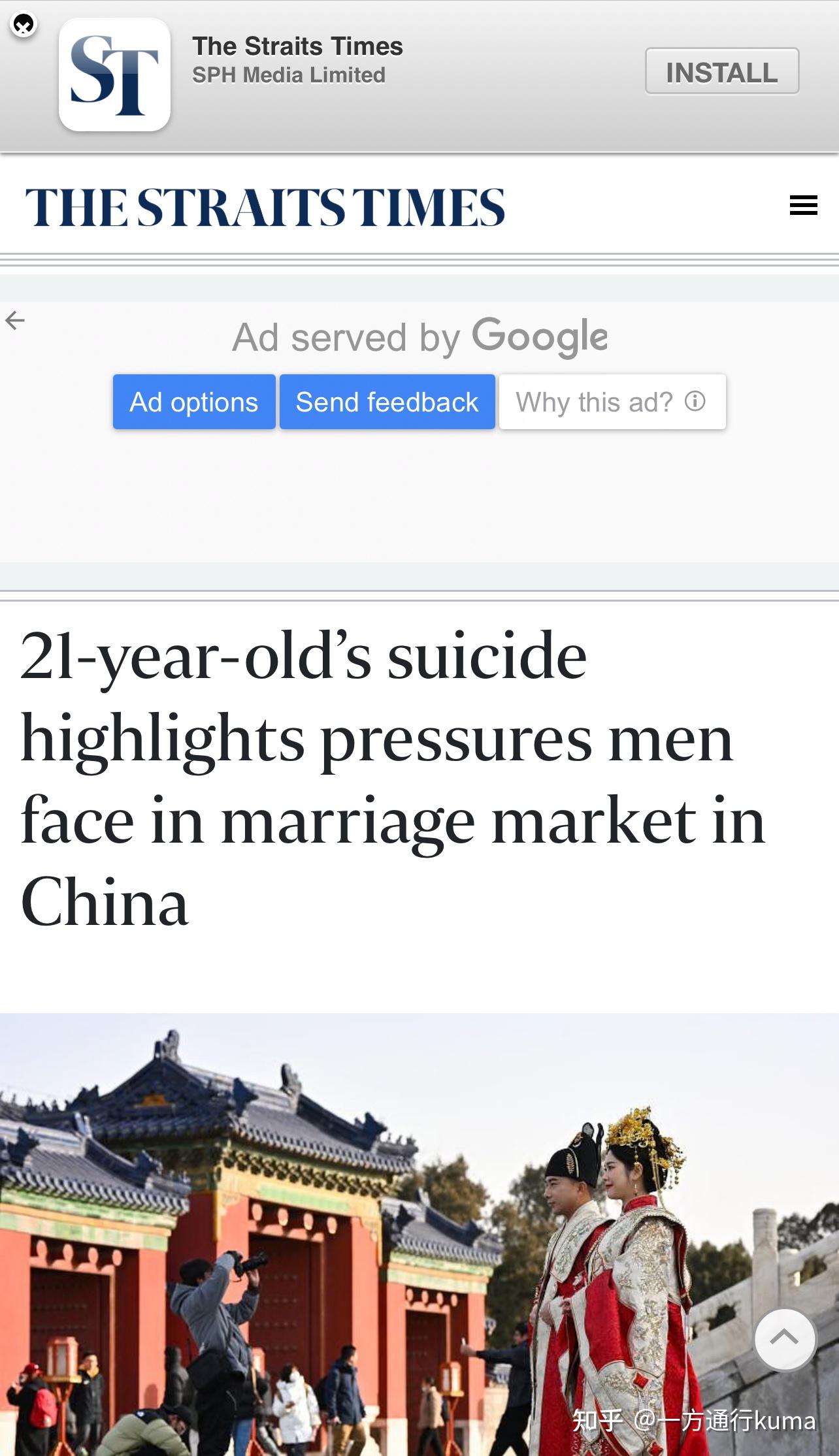Open Why this ad? info

click(612, 402)
